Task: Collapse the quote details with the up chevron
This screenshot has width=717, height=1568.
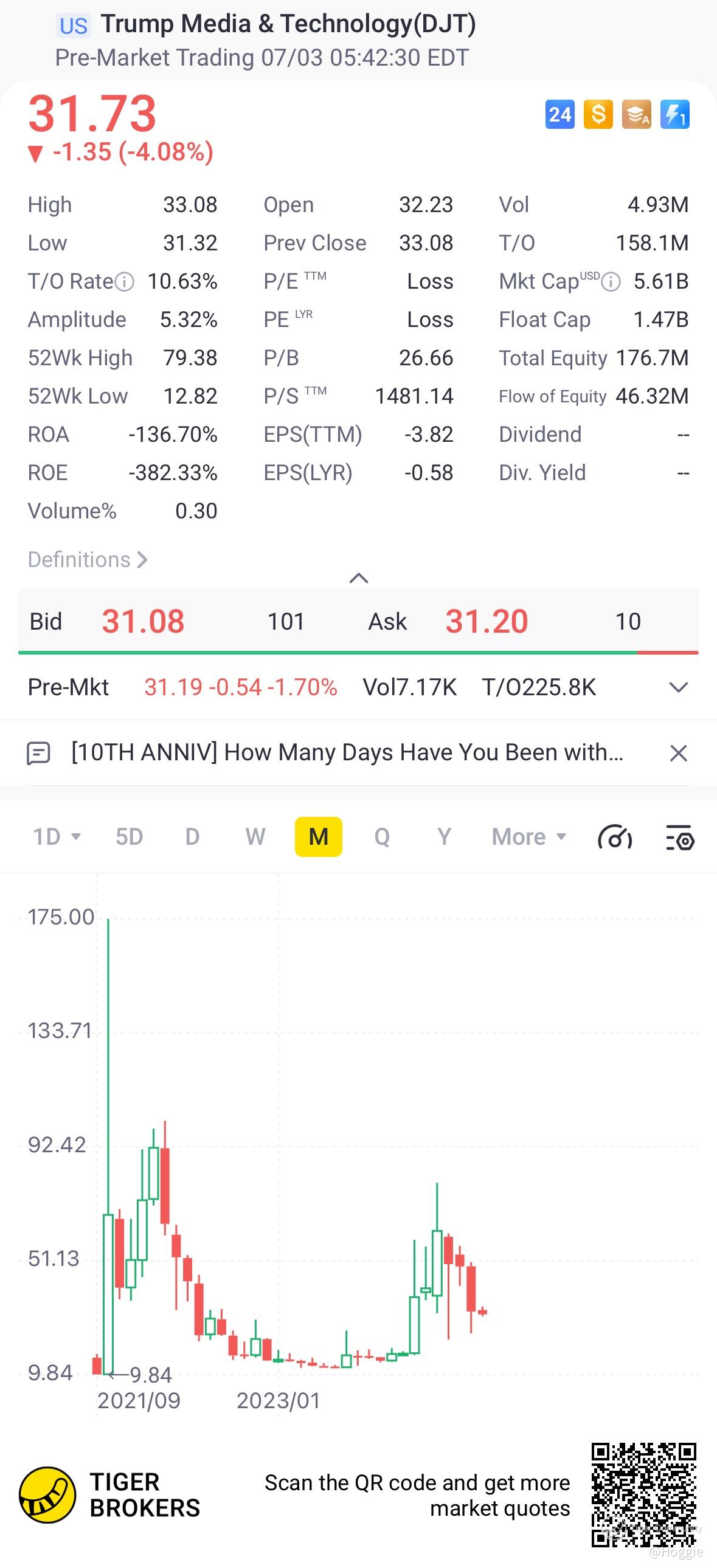Action: [x=358, y=577]
